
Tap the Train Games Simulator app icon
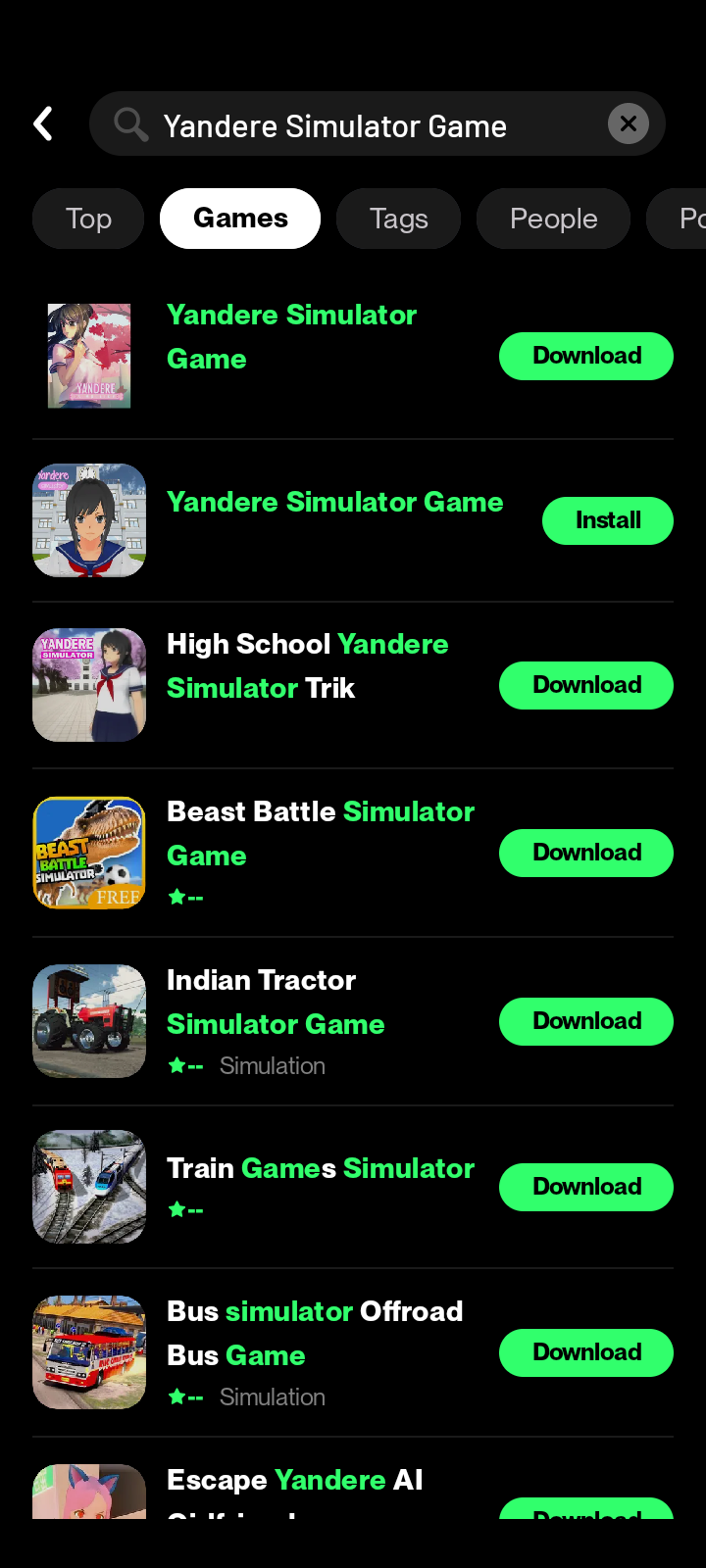pos(88,1187)
